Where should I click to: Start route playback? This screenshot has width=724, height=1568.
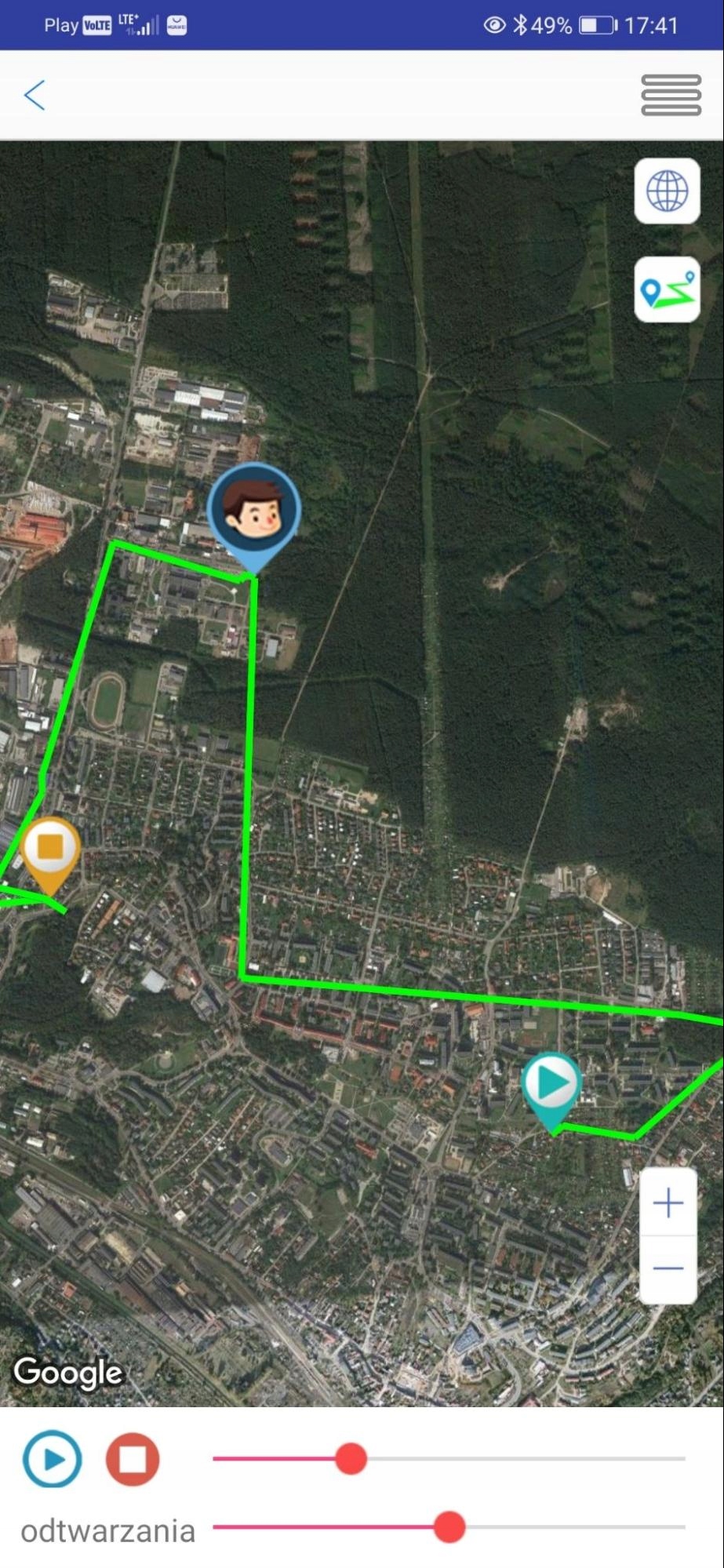point(52,1459)
